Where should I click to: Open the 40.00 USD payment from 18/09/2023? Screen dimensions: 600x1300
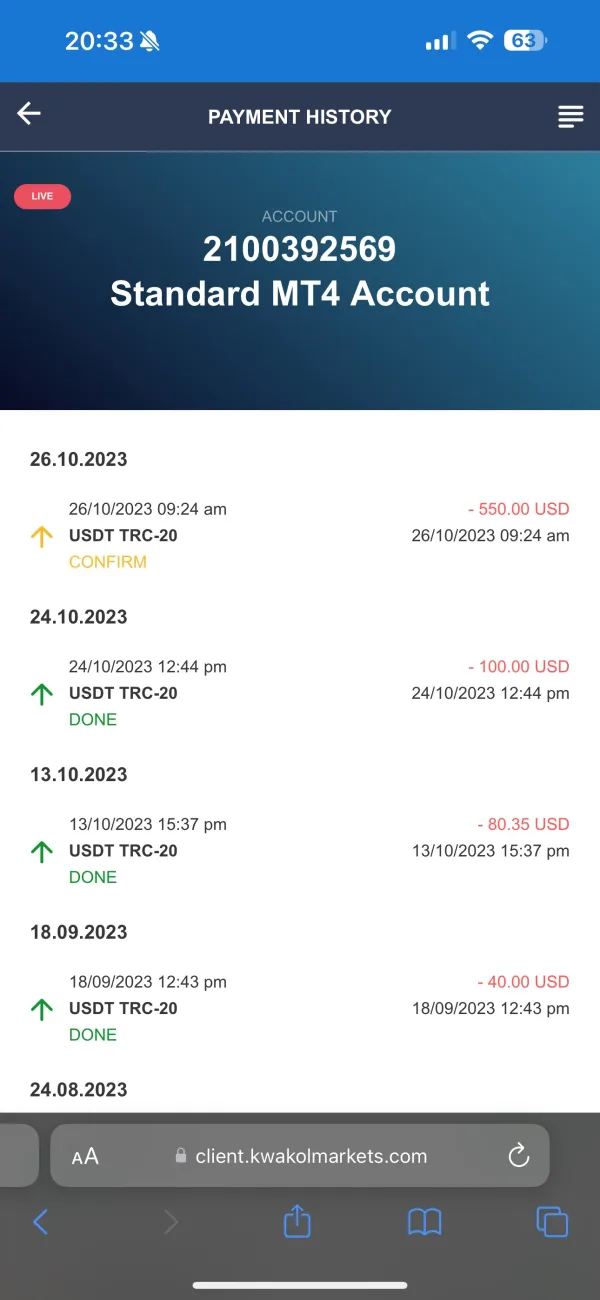[300, 1008]
